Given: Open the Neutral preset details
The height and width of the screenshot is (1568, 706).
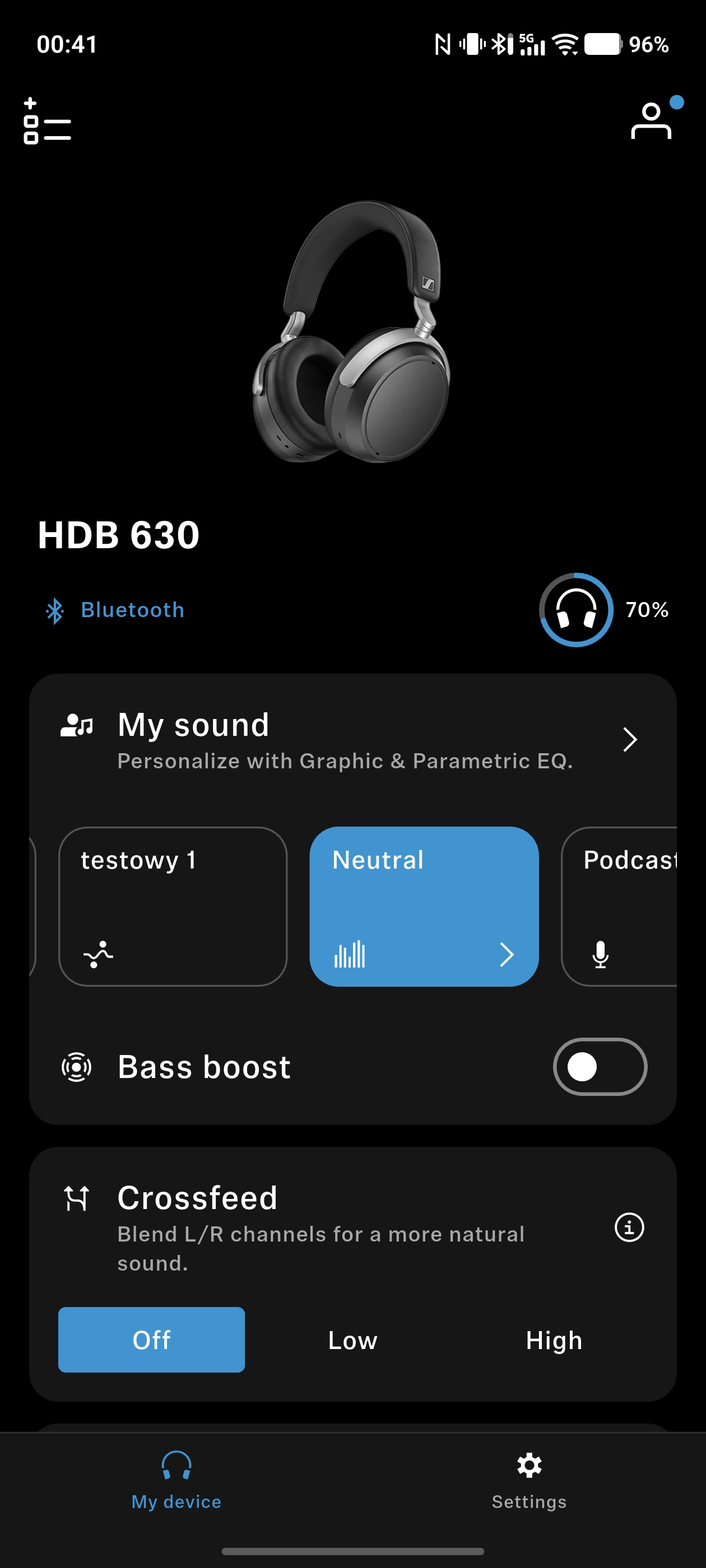Looking at the screenshot, I should tap(506, 954).
